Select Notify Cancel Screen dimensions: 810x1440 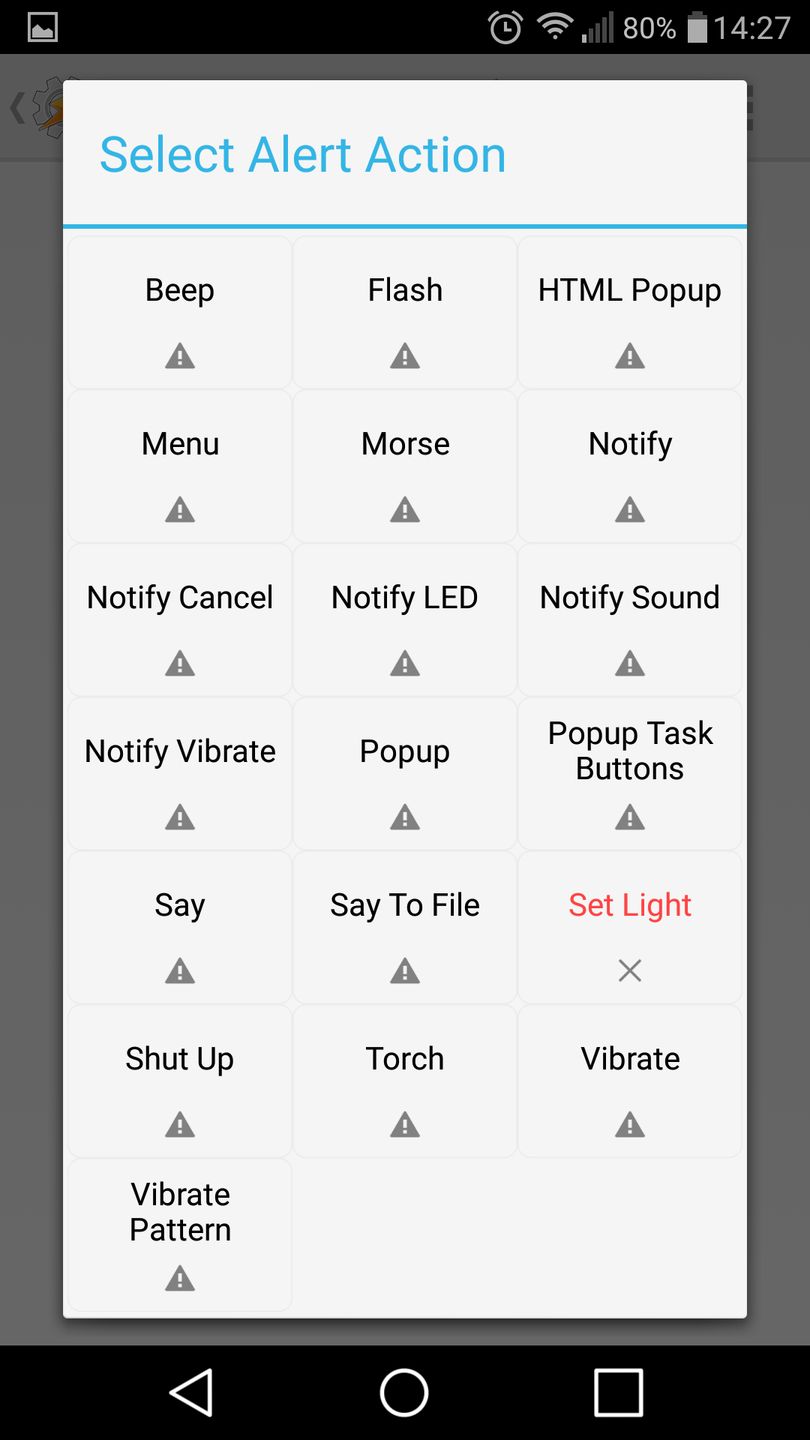[x=180, y=620]
